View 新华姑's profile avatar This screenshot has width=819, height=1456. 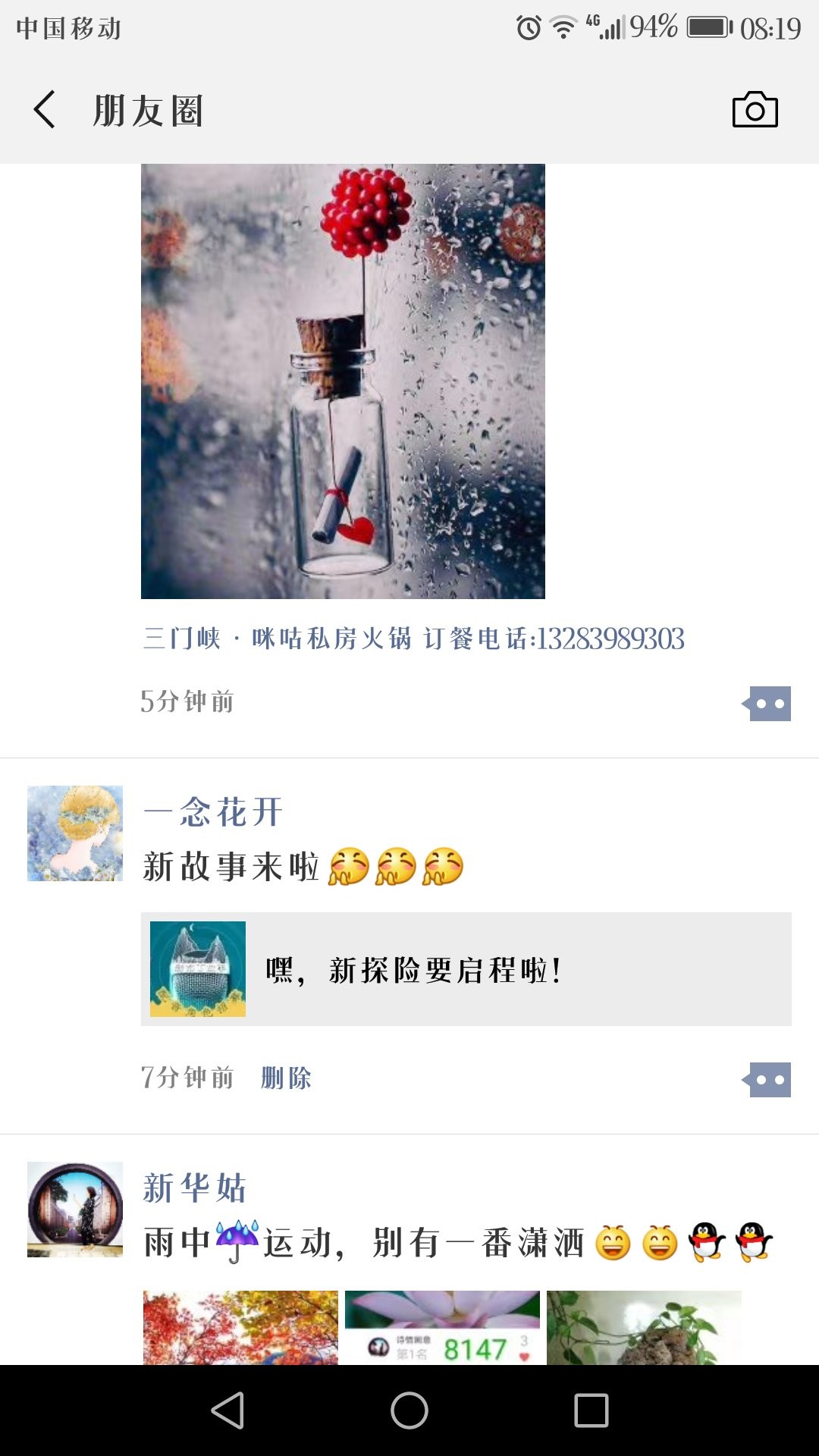[75, 1209]
